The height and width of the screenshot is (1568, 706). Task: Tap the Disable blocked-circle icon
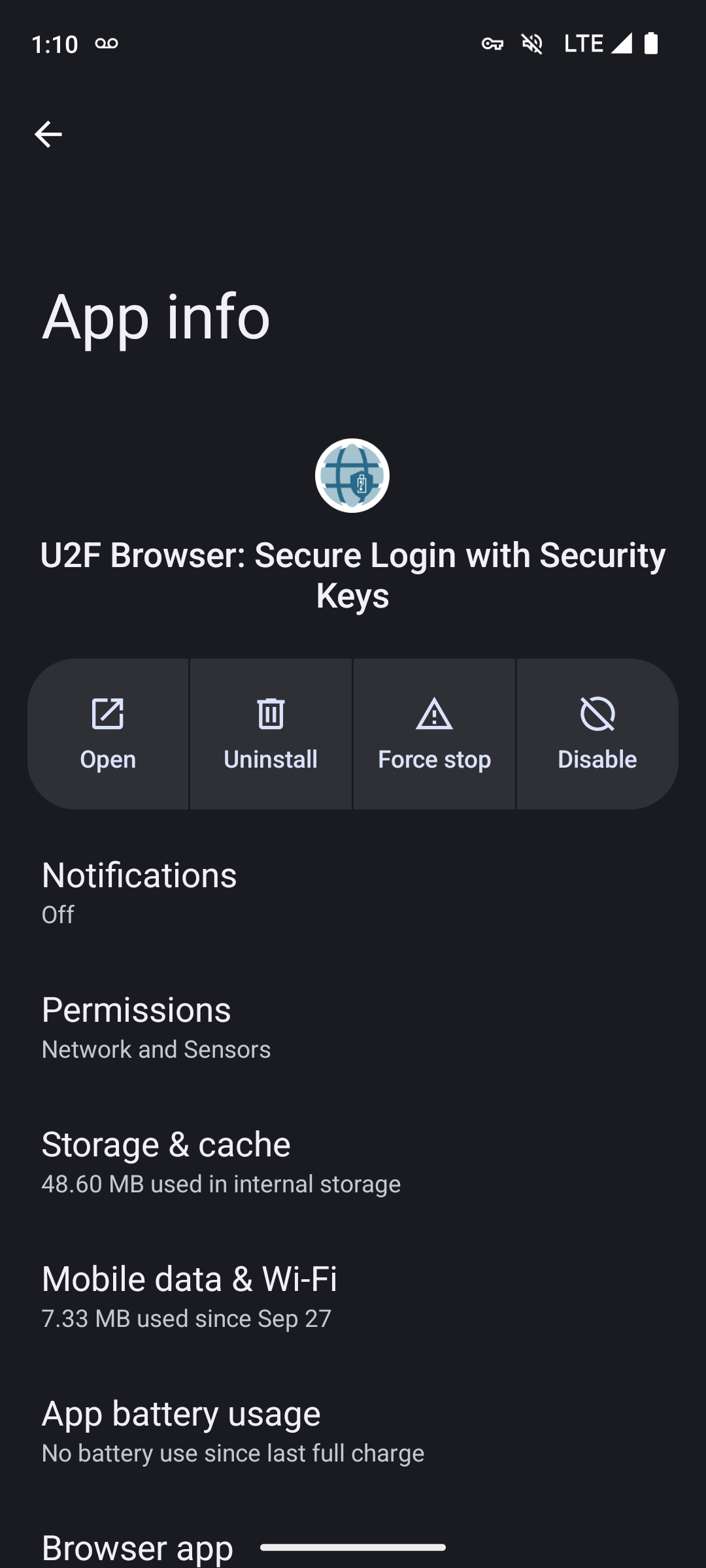coord(597,714)
